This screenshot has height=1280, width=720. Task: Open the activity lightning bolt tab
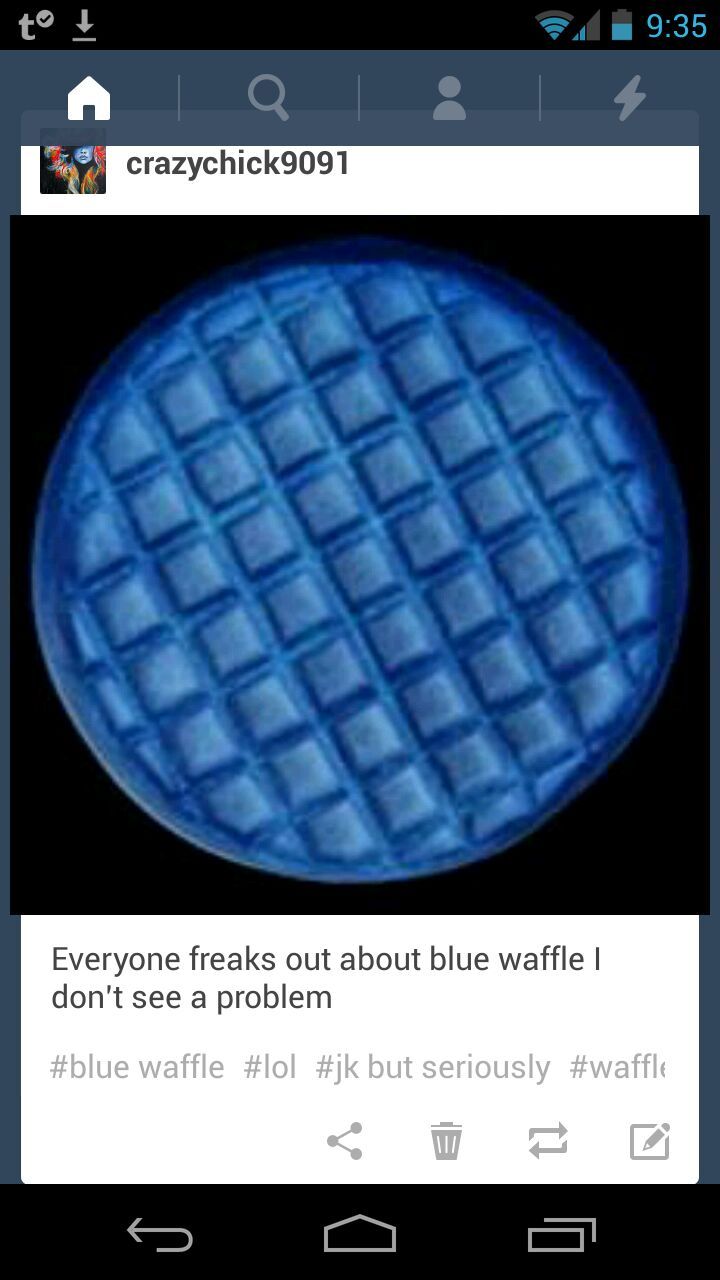pos(629,98)
